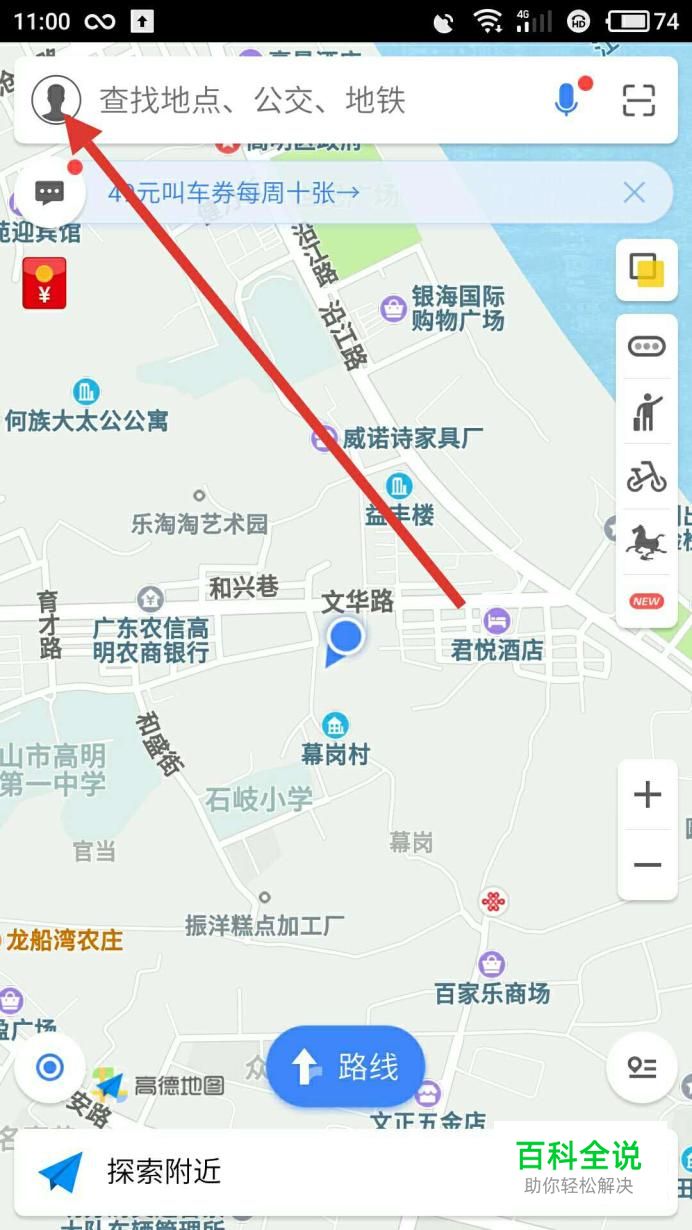This screenshot has width=692, height=1230.
Task: Start voice search with the microphone
Action: [x=567, y=100]
